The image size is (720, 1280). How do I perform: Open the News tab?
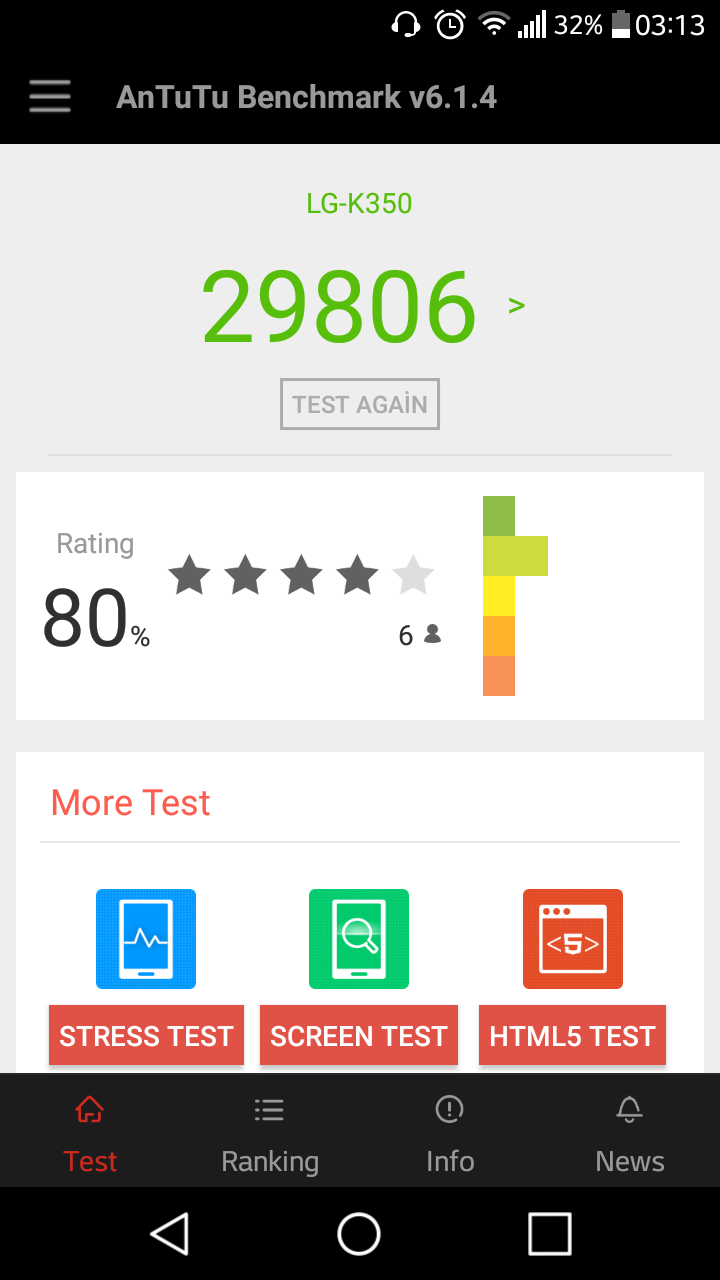[630, 1132]
